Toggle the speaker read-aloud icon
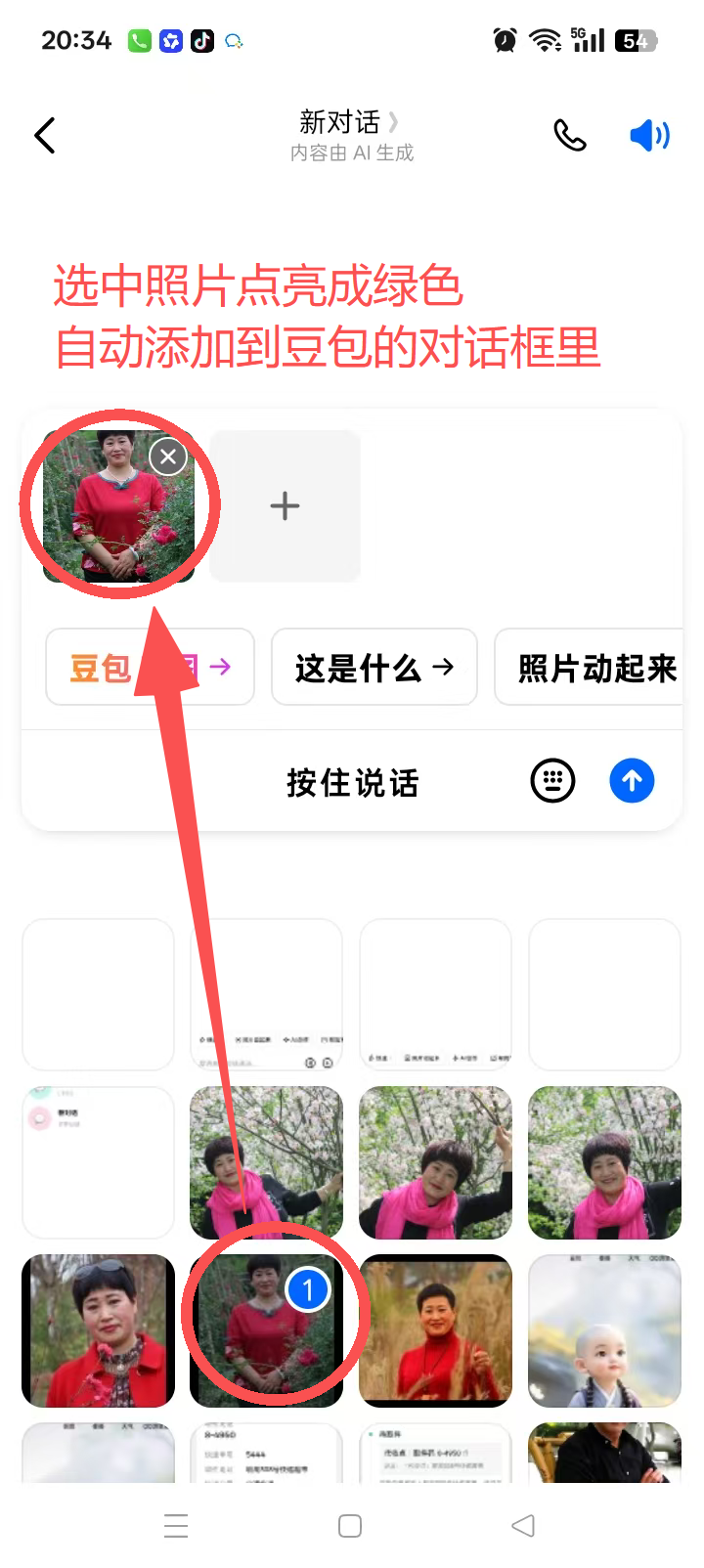The image size is (704, 1568). coord(648,136)
